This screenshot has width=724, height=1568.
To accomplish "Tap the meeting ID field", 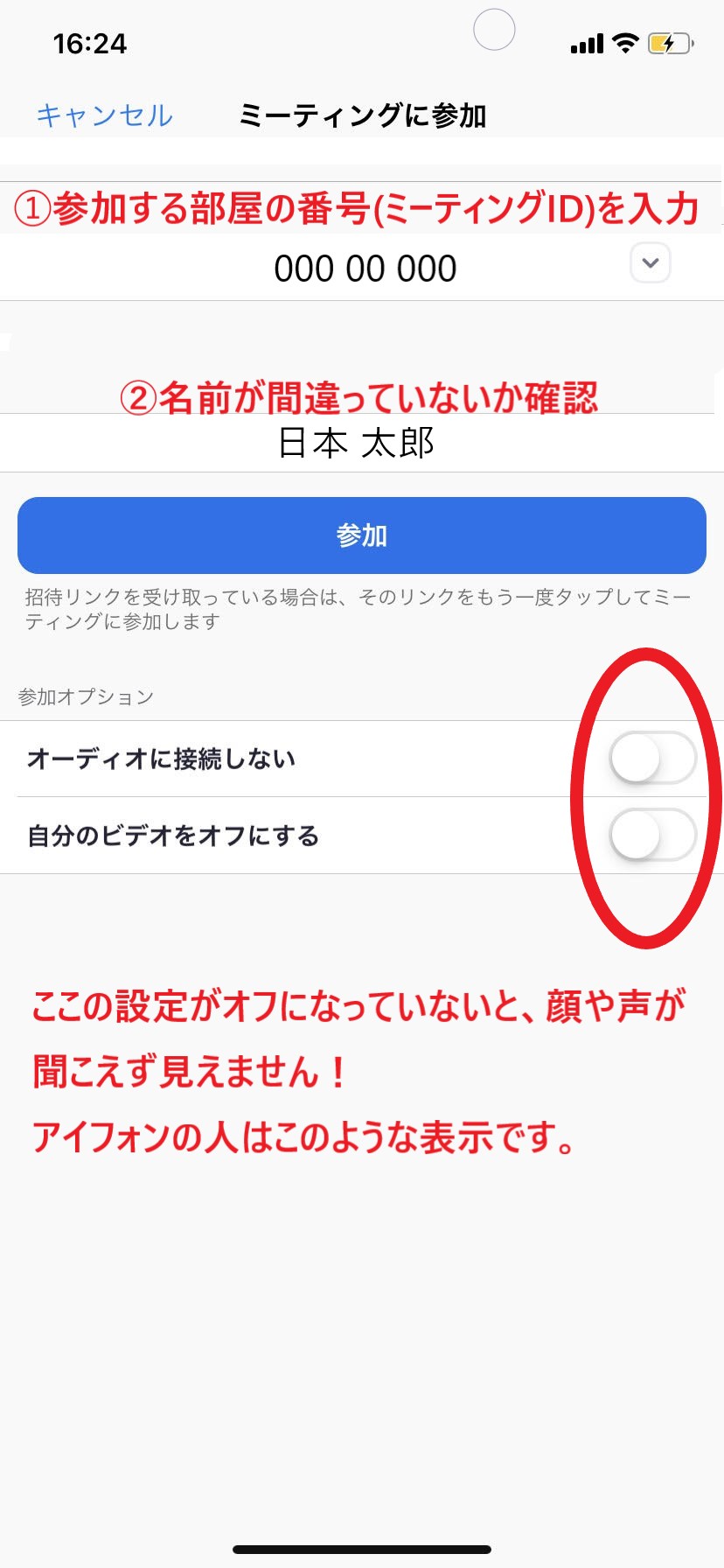I will [x=362, y=268].
